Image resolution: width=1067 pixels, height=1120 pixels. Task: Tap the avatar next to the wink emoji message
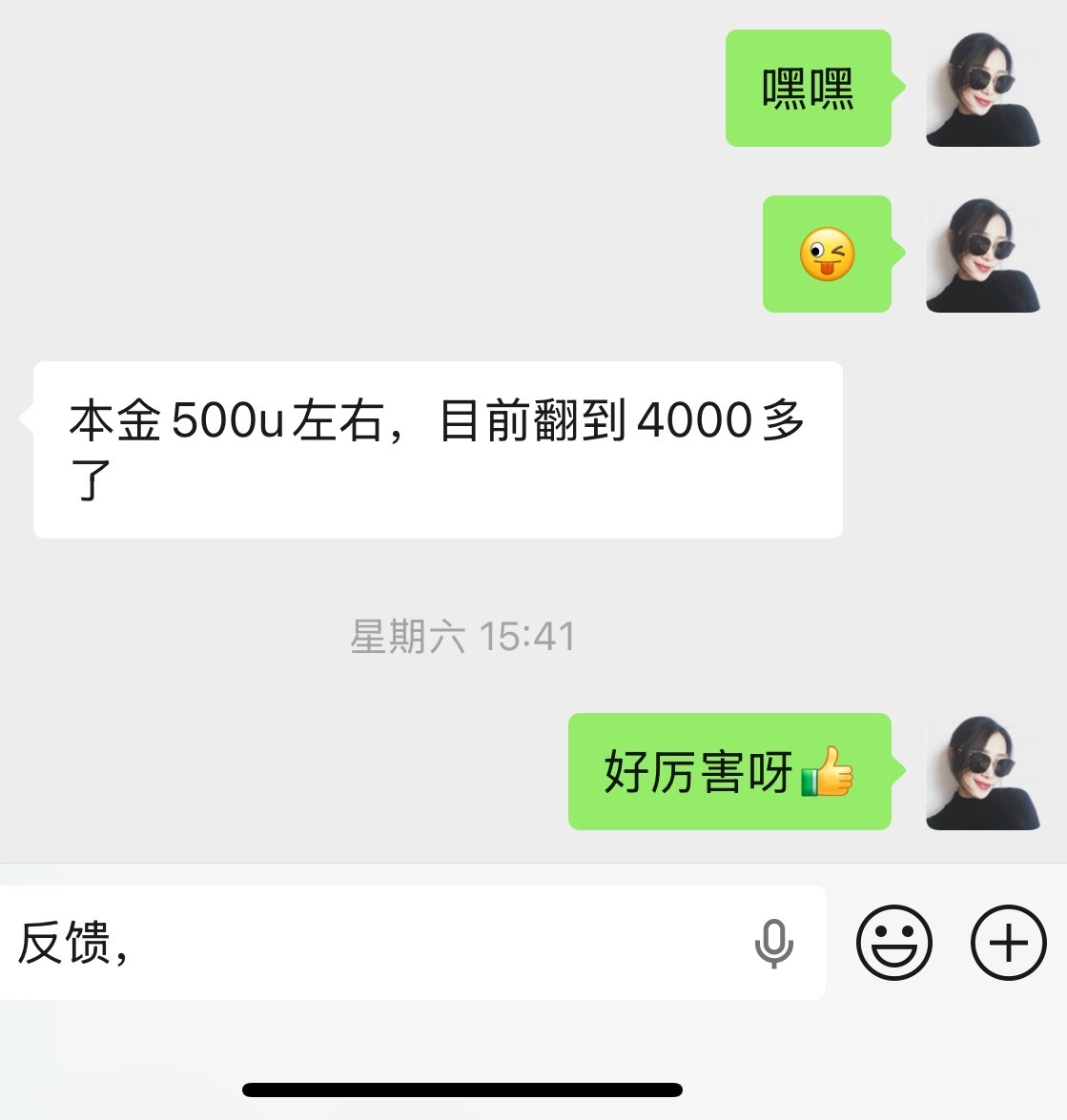983,255
